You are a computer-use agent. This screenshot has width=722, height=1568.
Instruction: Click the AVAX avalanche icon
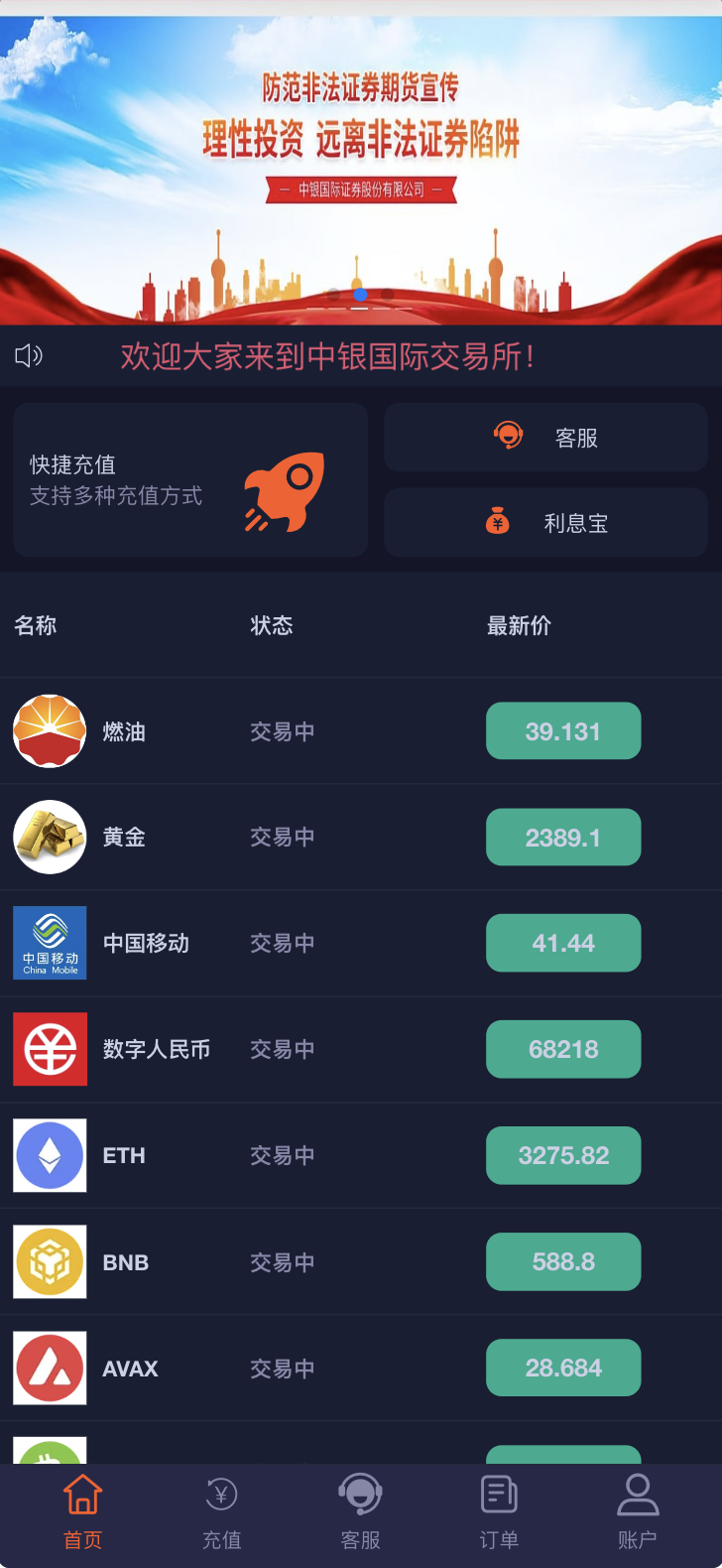50,1368
